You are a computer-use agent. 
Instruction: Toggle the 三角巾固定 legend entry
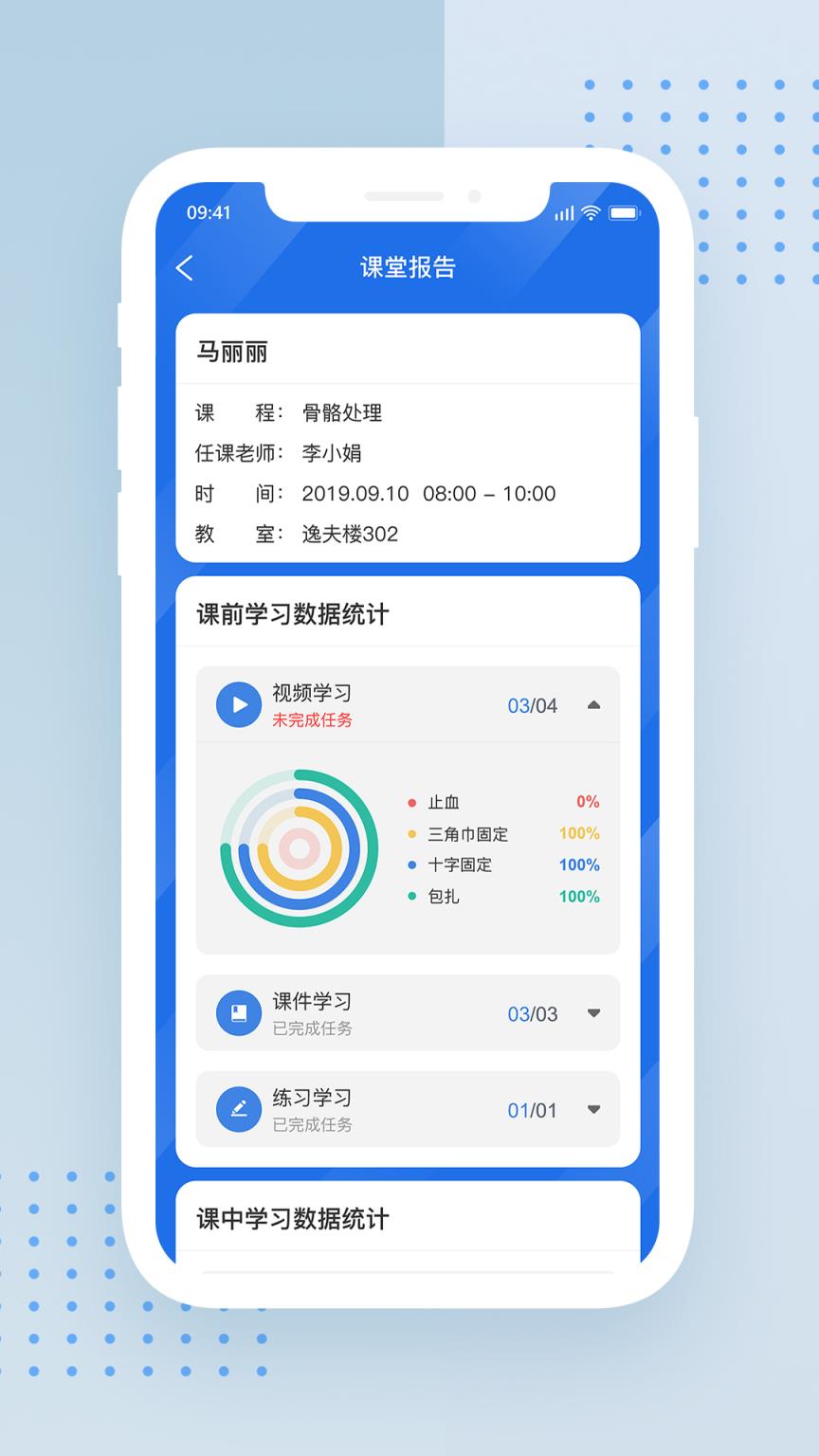pos(467,834)
